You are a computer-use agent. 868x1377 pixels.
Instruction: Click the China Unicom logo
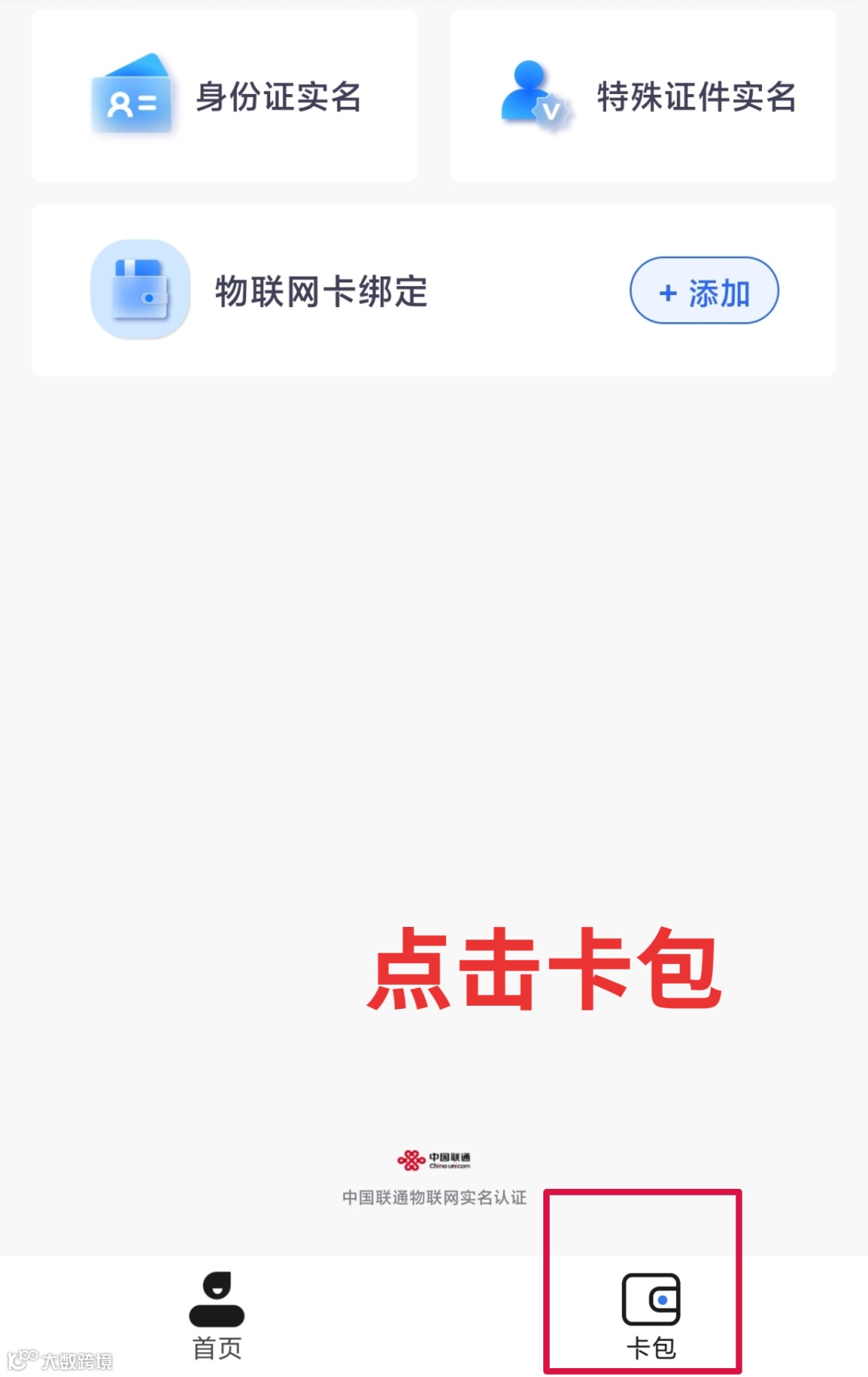point(435,1159)
